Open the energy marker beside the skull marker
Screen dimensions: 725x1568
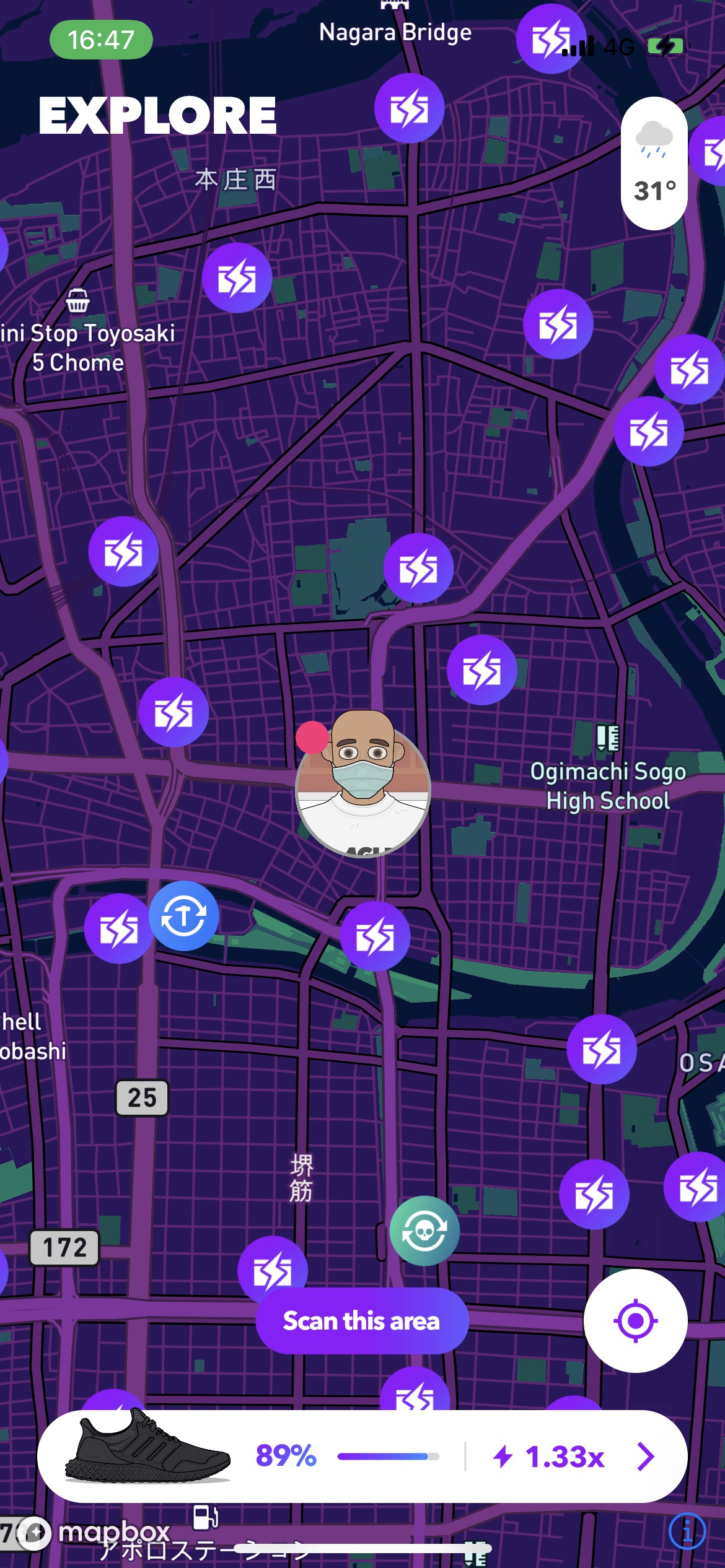(x=273, y=1270)
